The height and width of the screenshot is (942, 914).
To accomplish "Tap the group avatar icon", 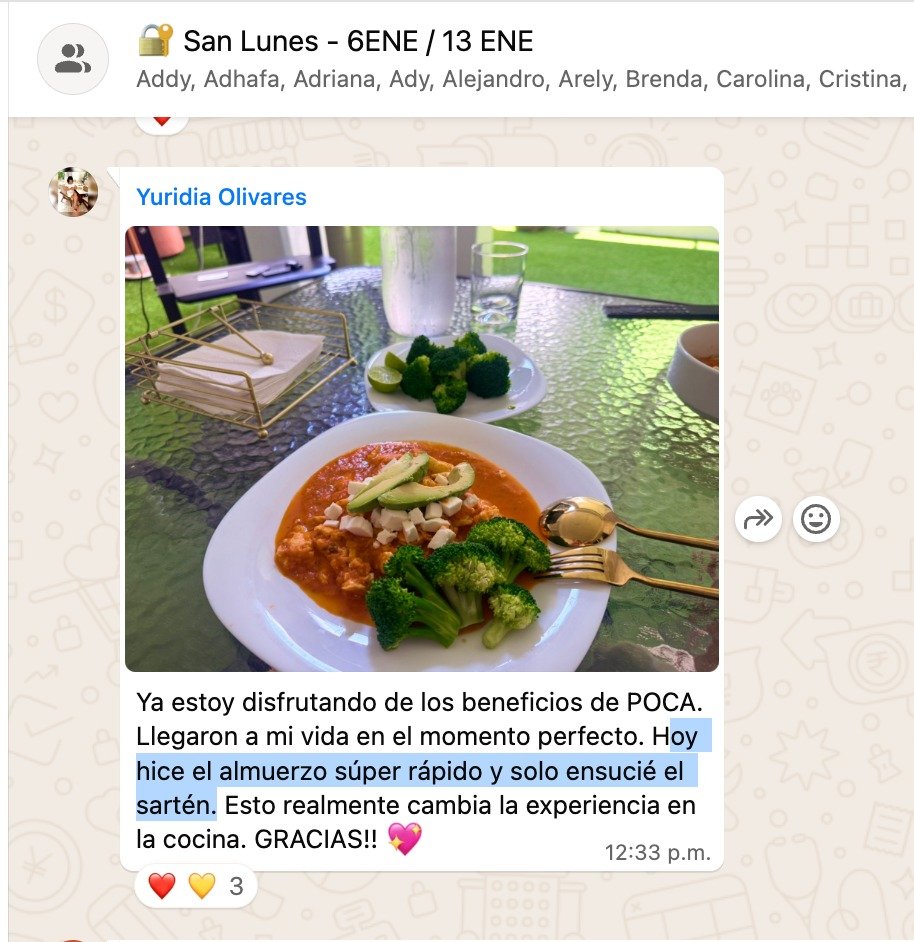I will 72,59.
